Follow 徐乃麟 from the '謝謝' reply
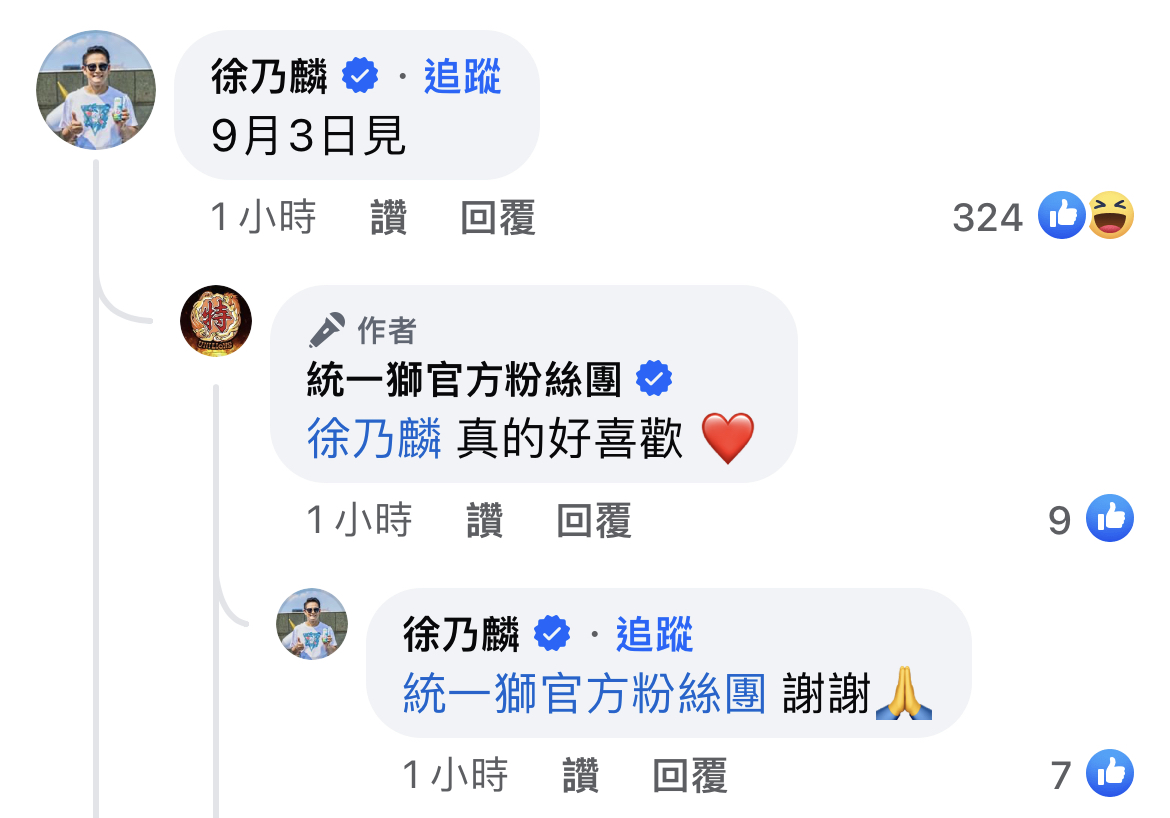 point(654,634)
